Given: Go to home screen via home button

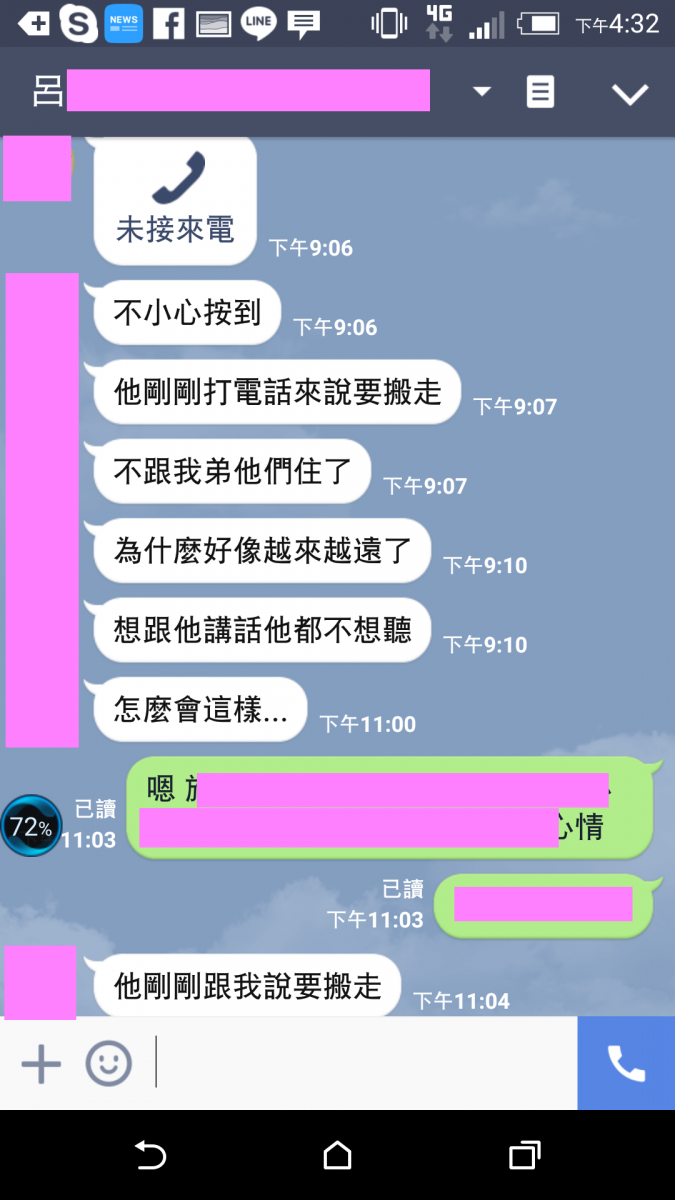Looking at the screenshot, I should point(338,1156).
